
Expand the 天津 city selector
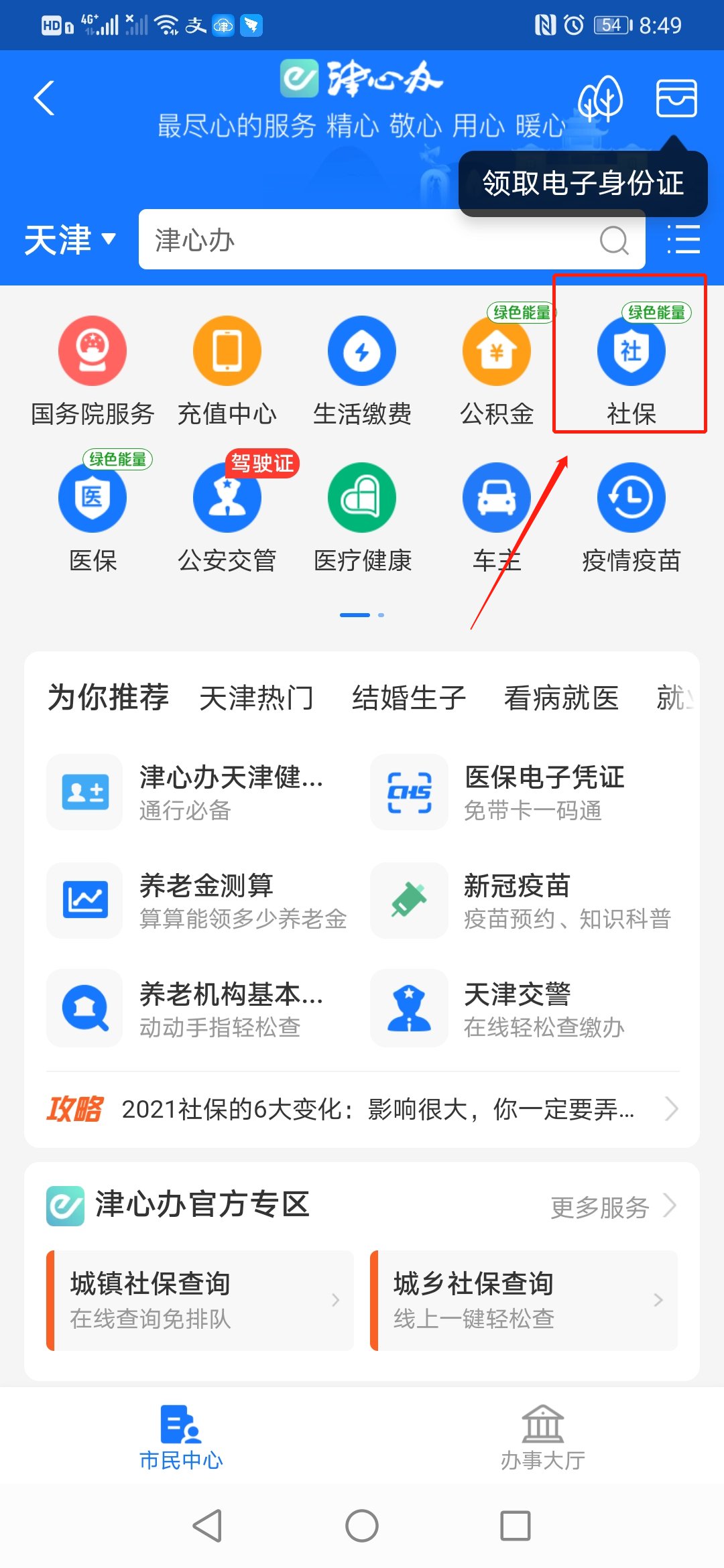click(x=70, y=240)
